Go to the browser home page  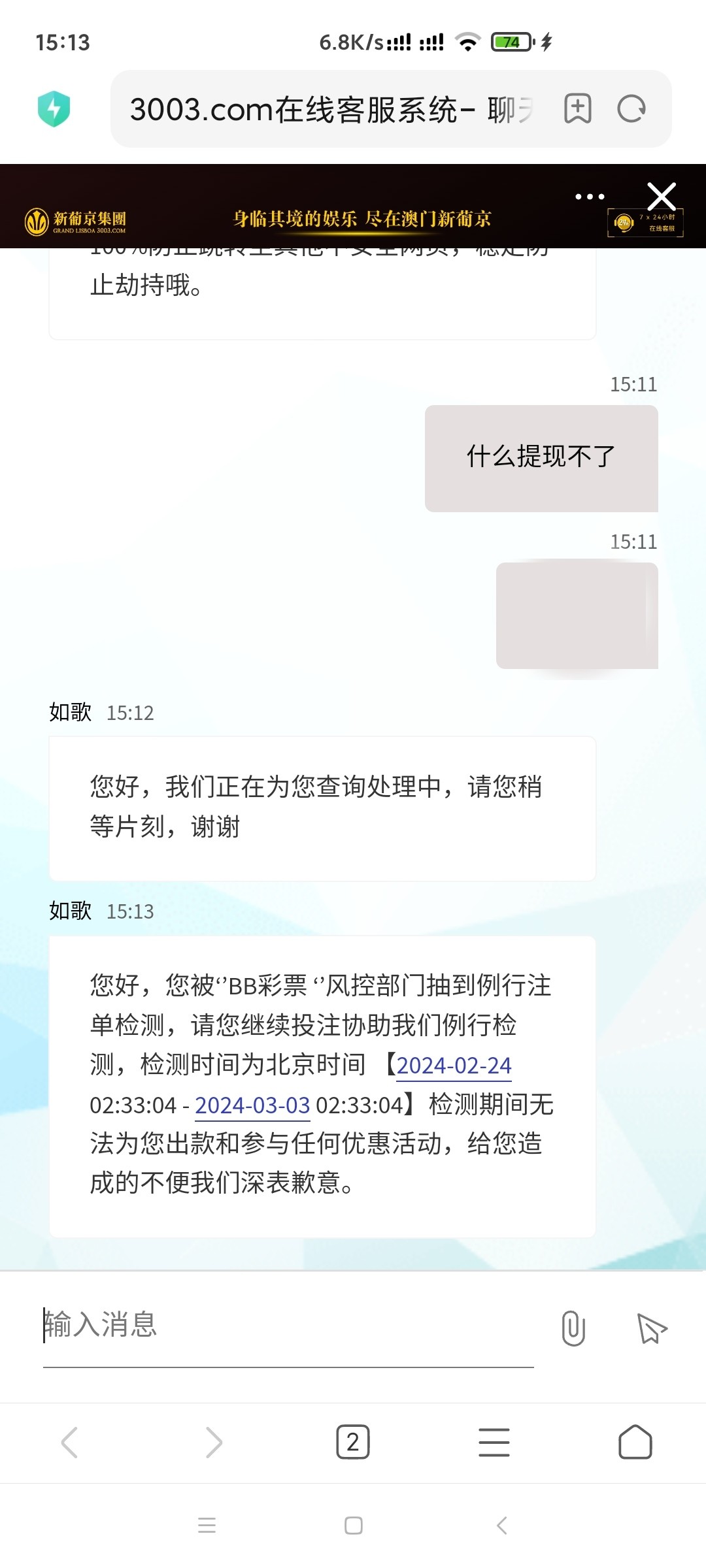click(635, 1443)
